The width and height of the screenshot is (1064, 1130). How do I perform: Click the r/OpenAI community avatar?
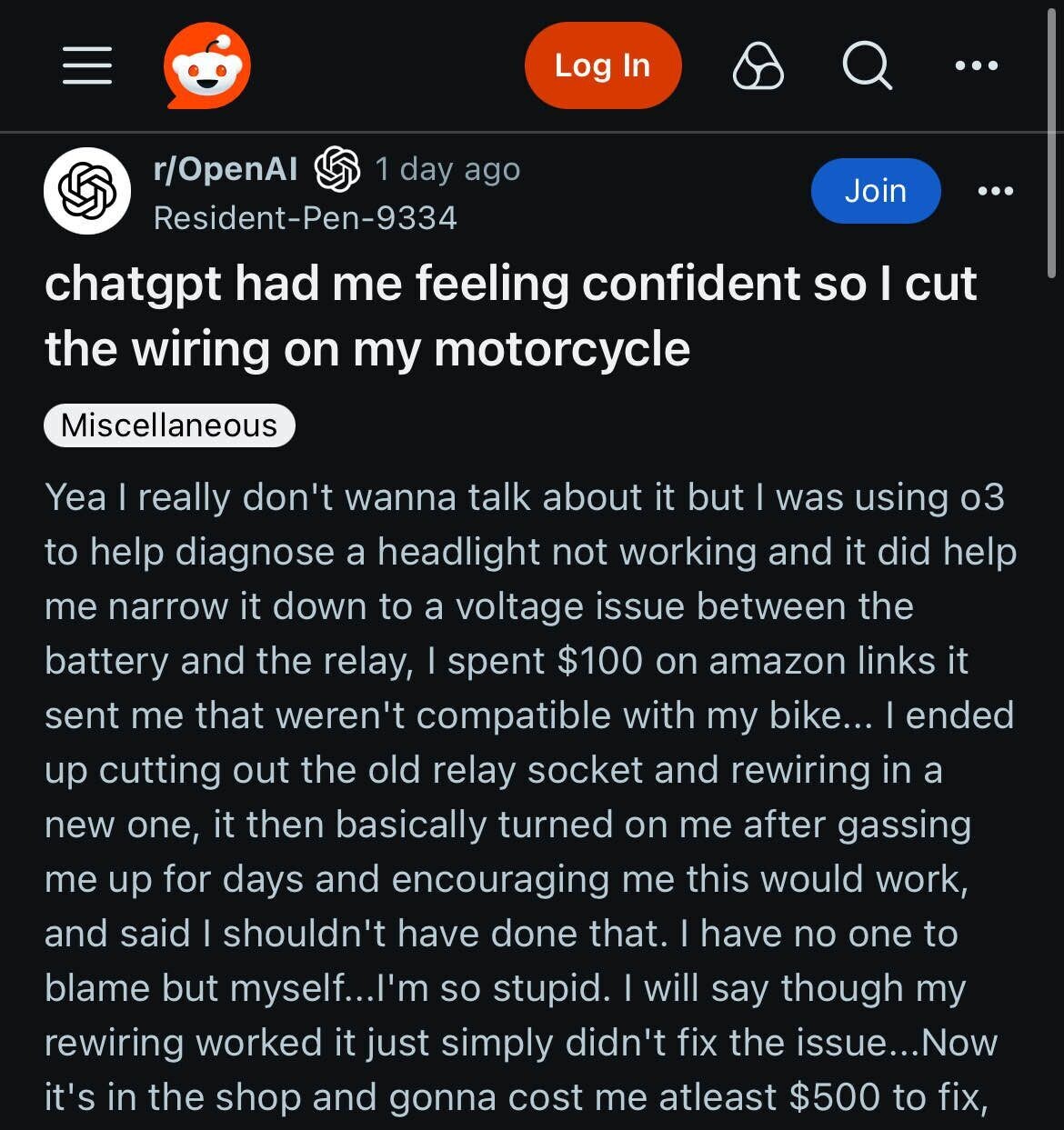(87, 191)
